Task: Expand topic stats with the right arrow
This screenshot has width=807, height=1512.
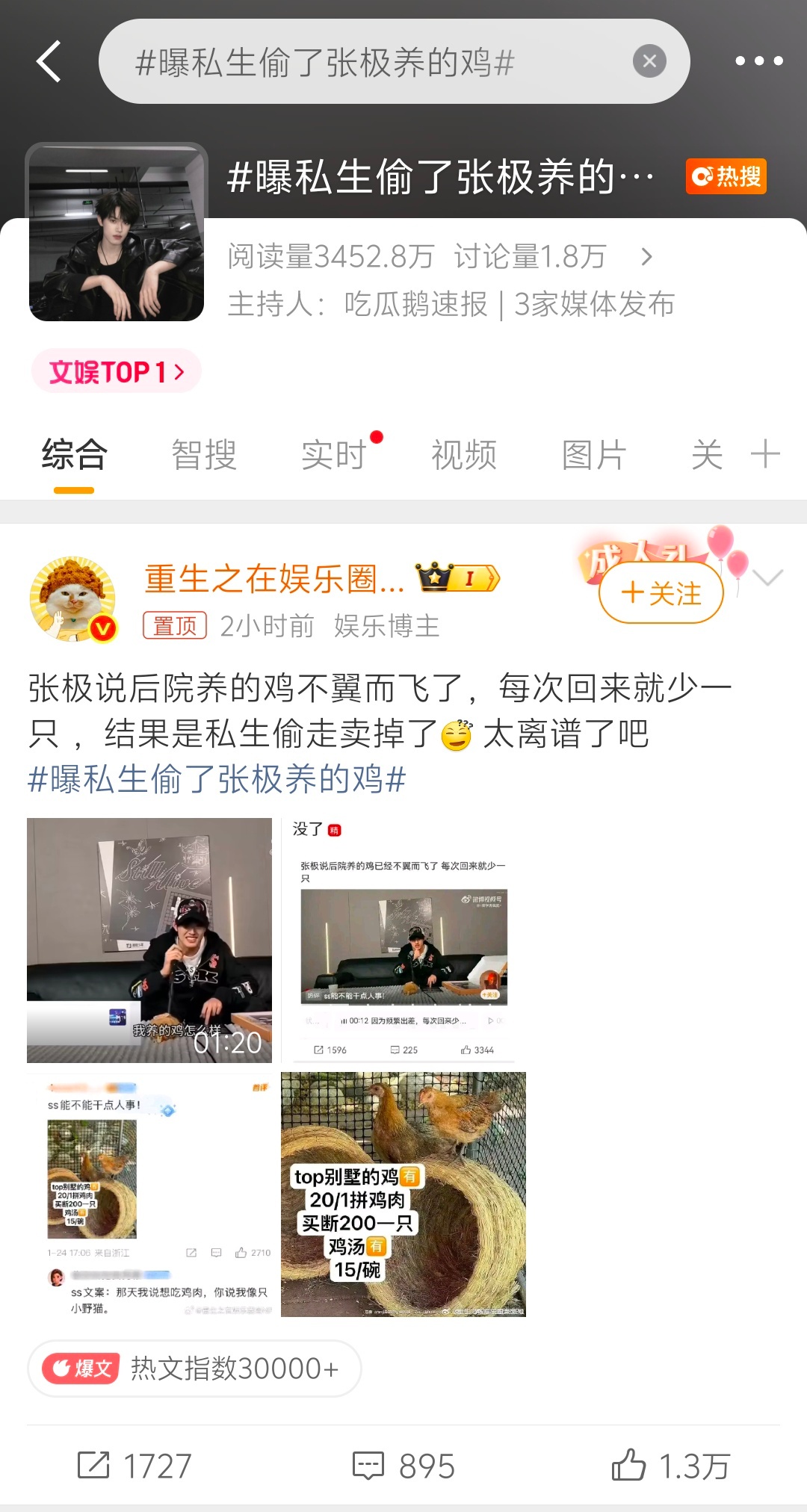Action: (x=647, y=256)
